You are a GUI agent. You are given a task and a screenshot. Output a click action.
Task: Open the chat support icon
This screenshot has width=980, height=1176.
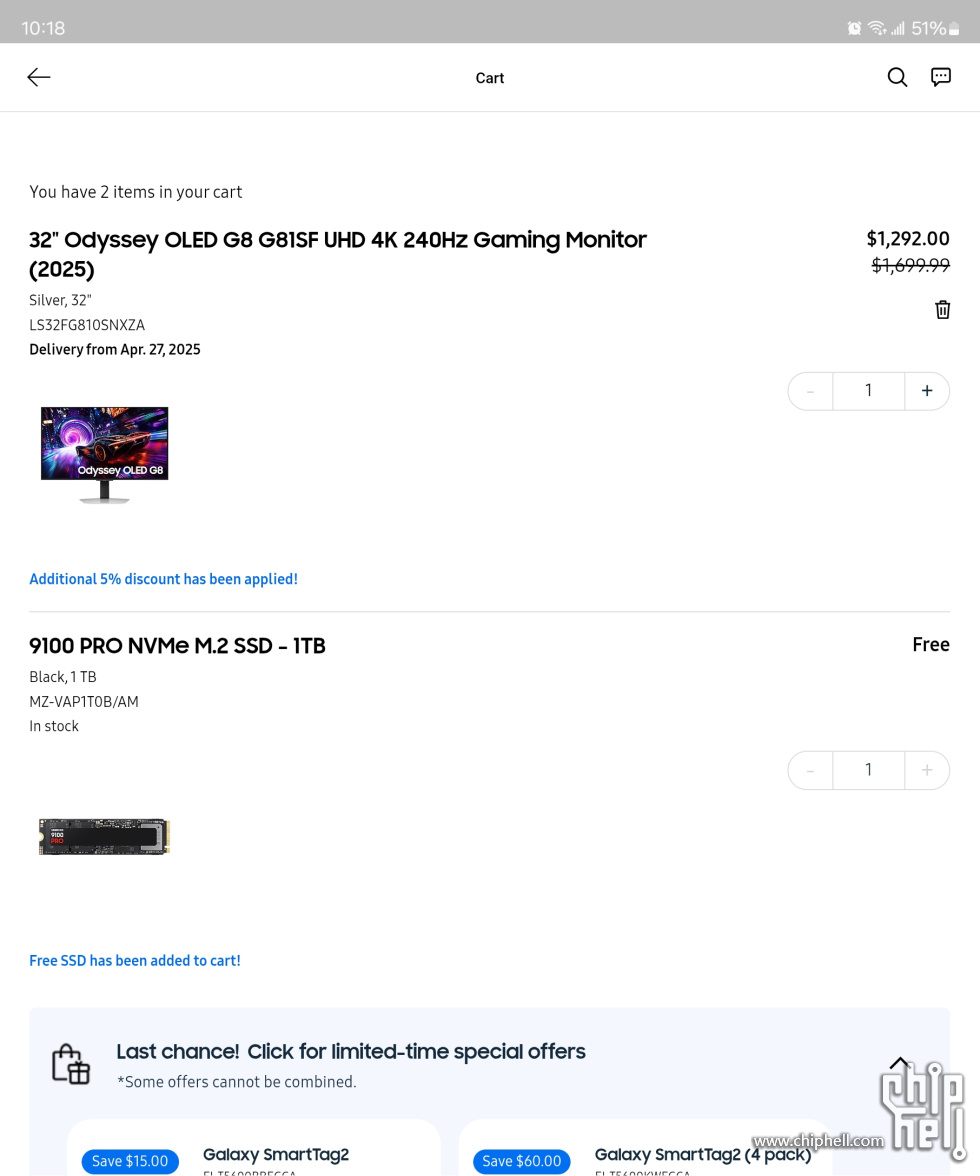coord(941,78)
